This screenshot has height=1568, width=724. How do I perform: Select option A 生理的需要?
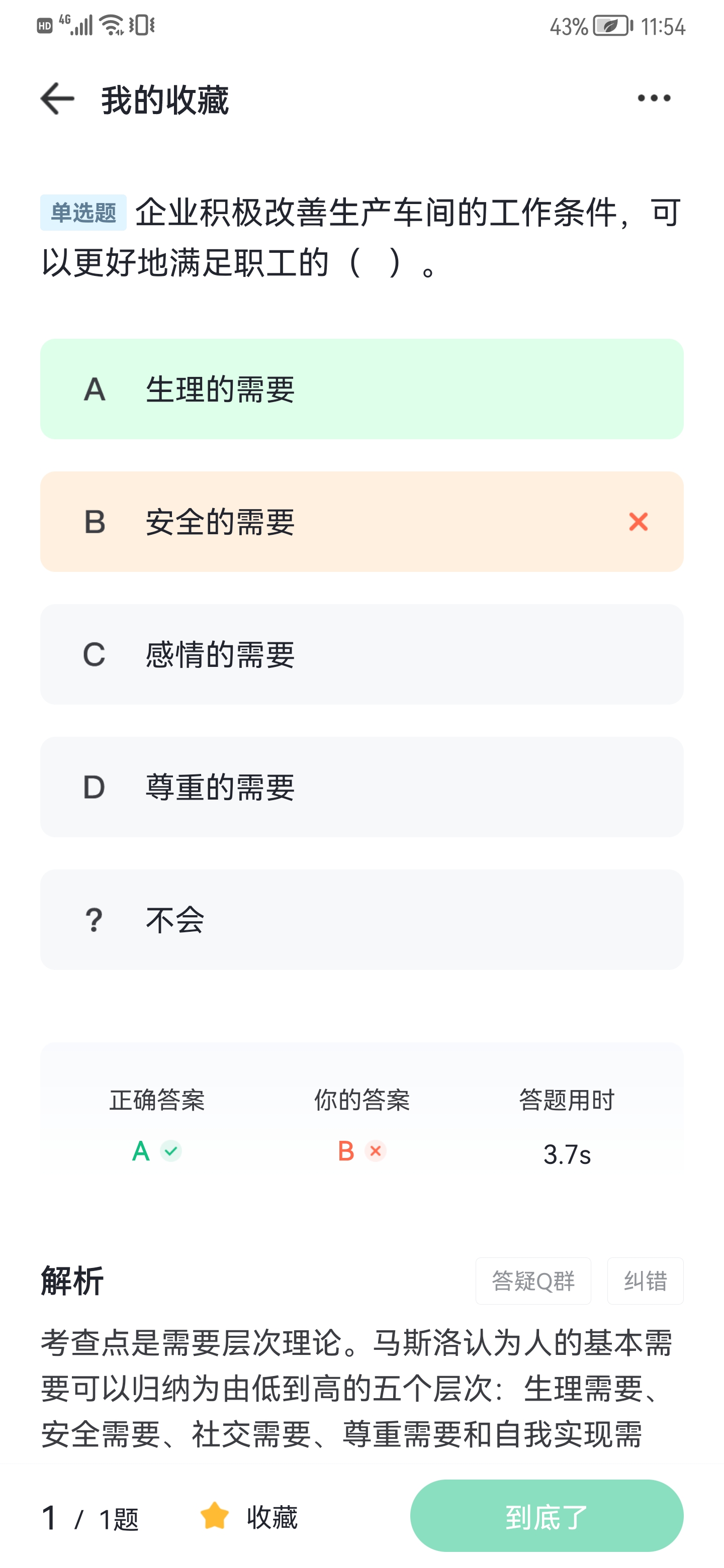pyautogui.click(x=361, y=389)
